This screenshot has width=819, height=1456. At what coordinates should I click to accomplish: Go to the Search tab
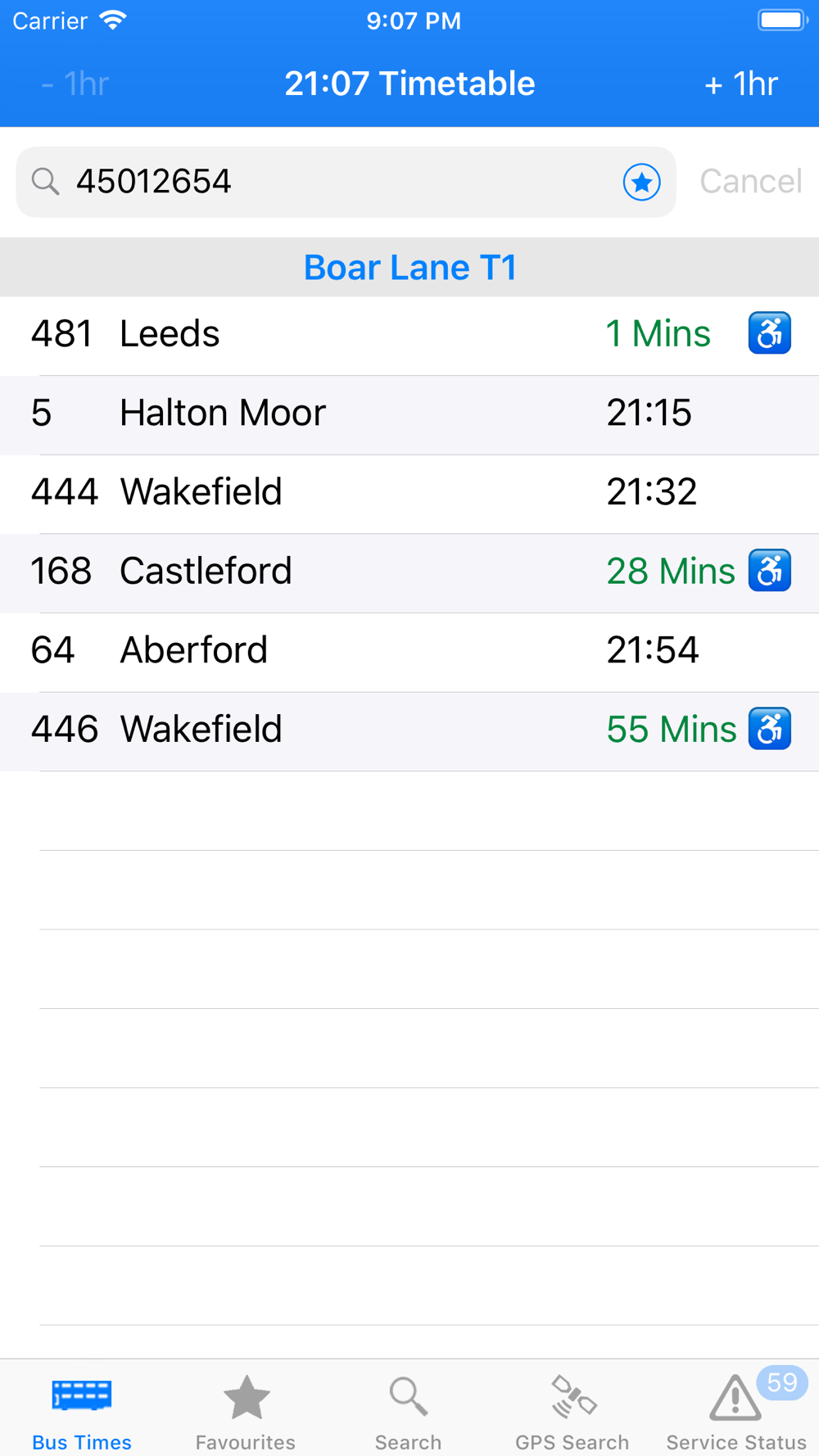point(408,1412)
